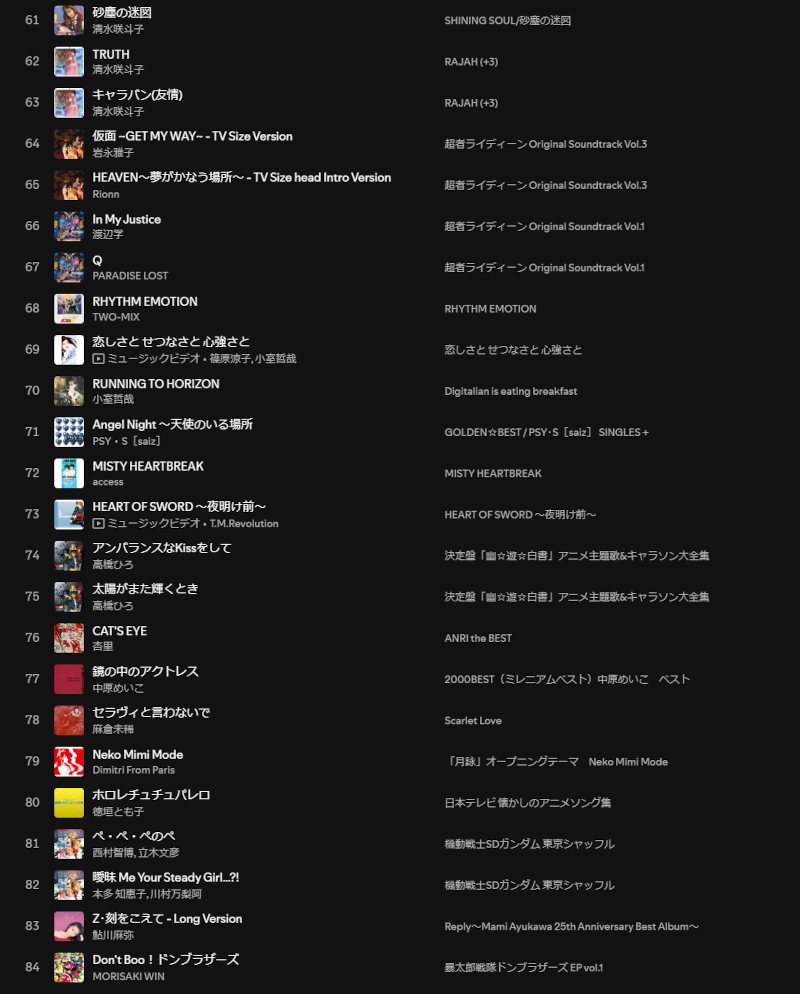Open track TRUTH by 清水咲斗子
Image resolution: width=800 pixels, height=994 pixels.
[x=111, y=54]
